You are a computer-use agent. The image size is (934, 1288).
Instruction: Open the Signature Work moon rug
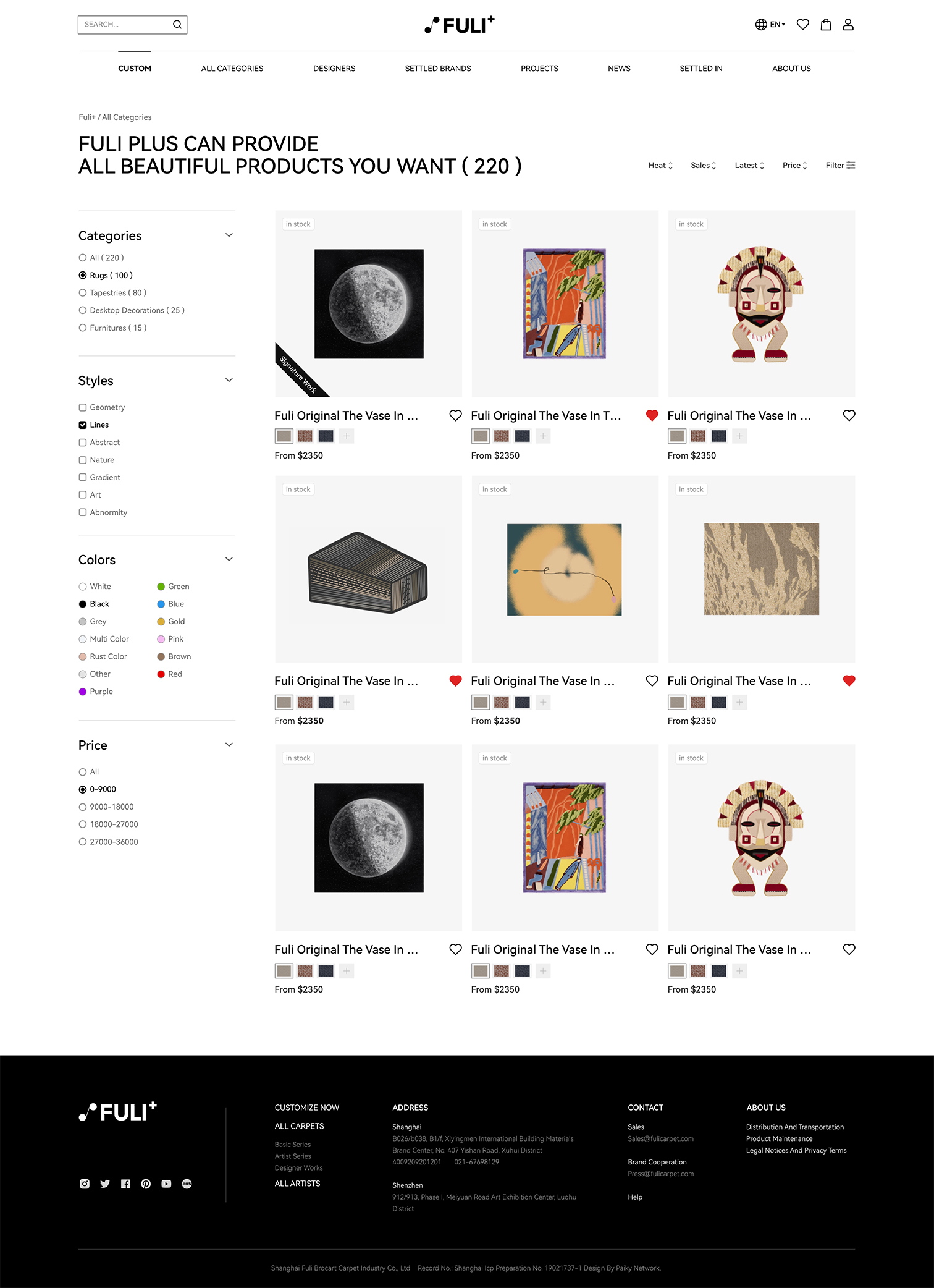click(369, 304)
